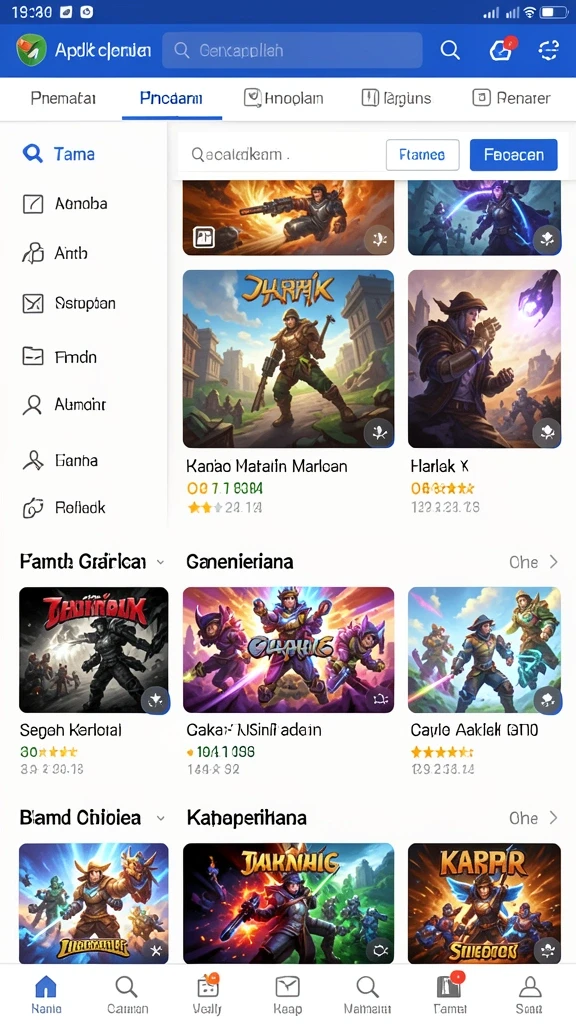Viewport: 576px width, 1024px height.
Task: Open the notifications icon with the red dot
Action: 501,50
